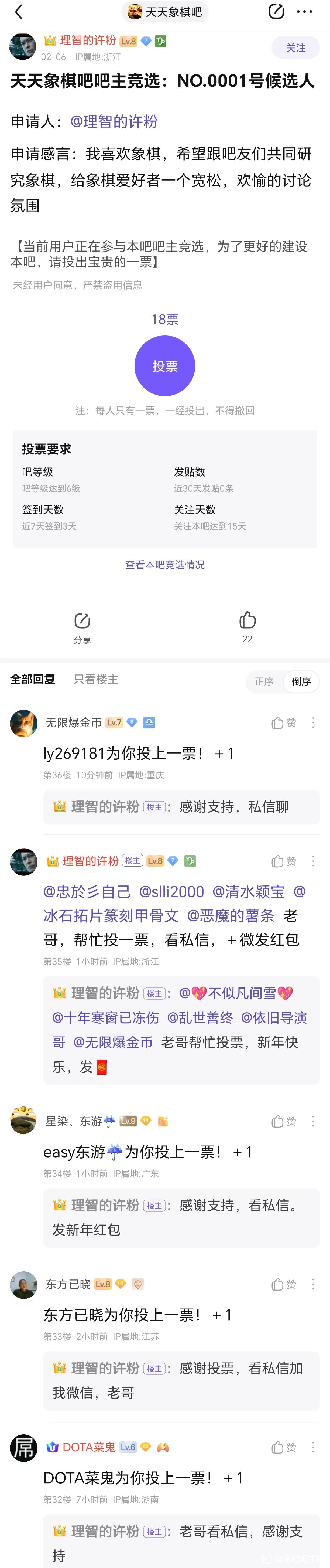Switch to the 只看楼主 tab

[96, 679]
